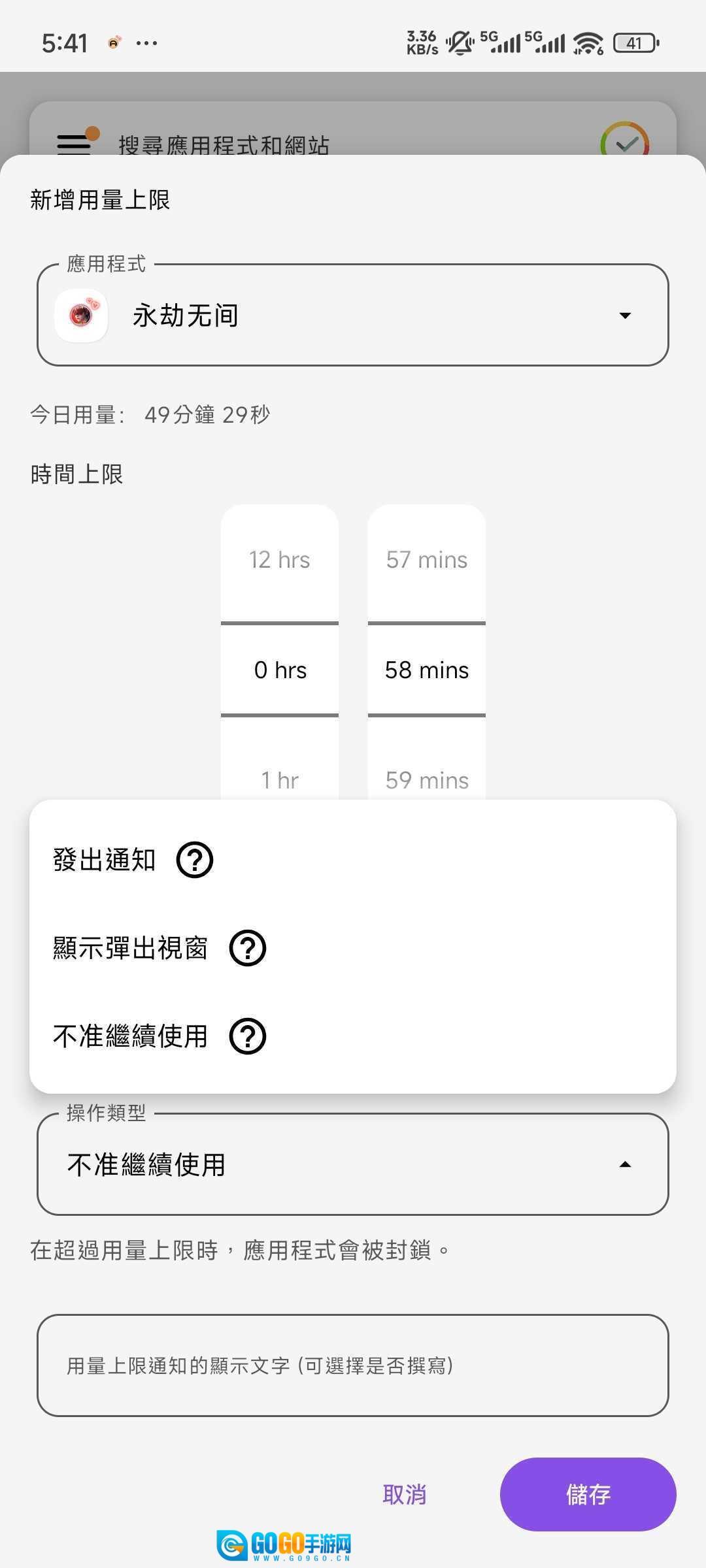Pick 不准繼續使用 in the popup list
The height and width of the screenshot is (1568, 706).
click(x=131, y=1036)
